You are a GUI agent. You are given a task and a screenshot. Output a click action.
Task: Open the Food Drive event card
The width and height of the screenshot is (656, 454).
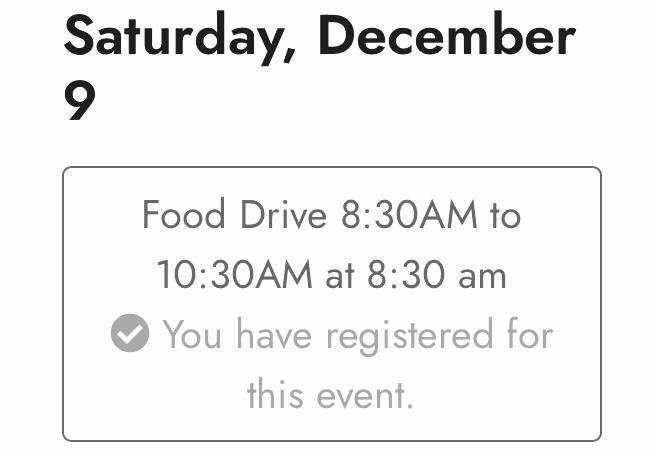point(331,245)
